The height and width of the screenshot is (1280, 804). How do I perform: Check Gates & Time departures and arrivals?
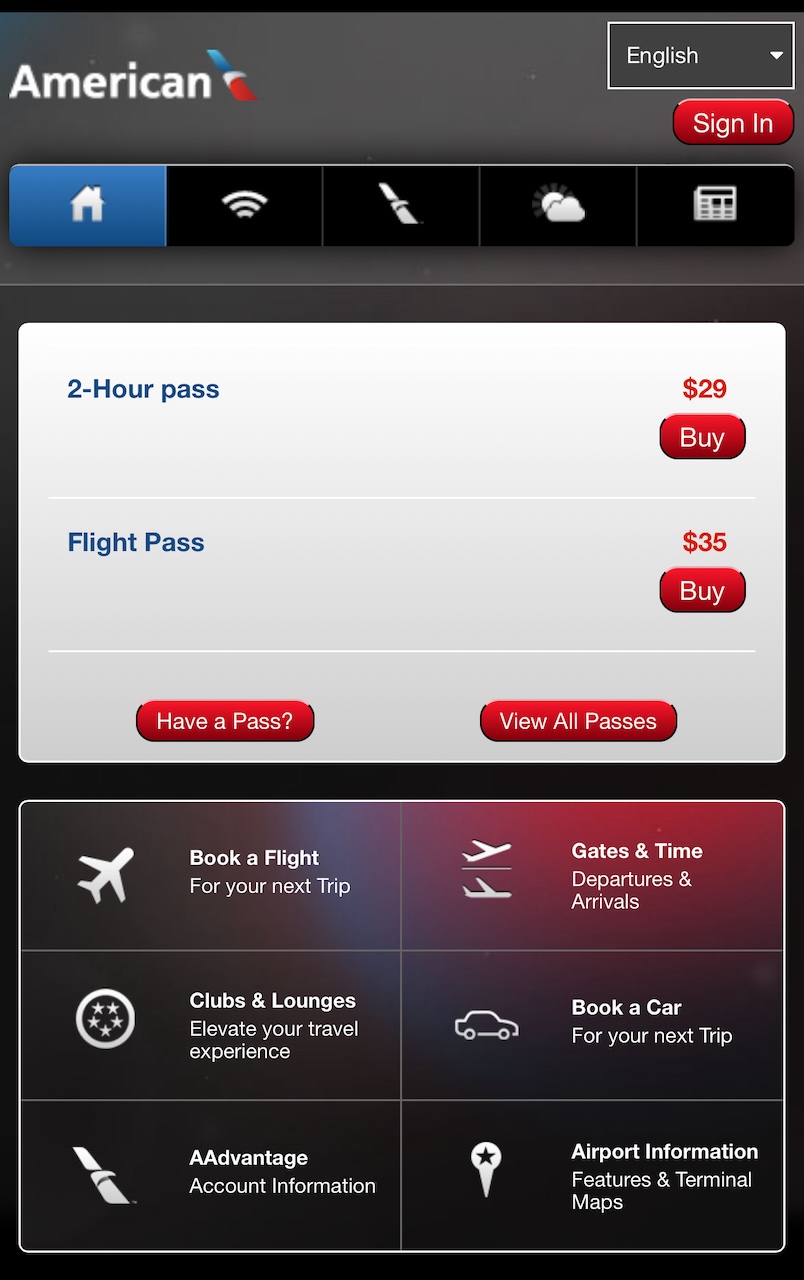pyautogui.click(x=592, y=875)
